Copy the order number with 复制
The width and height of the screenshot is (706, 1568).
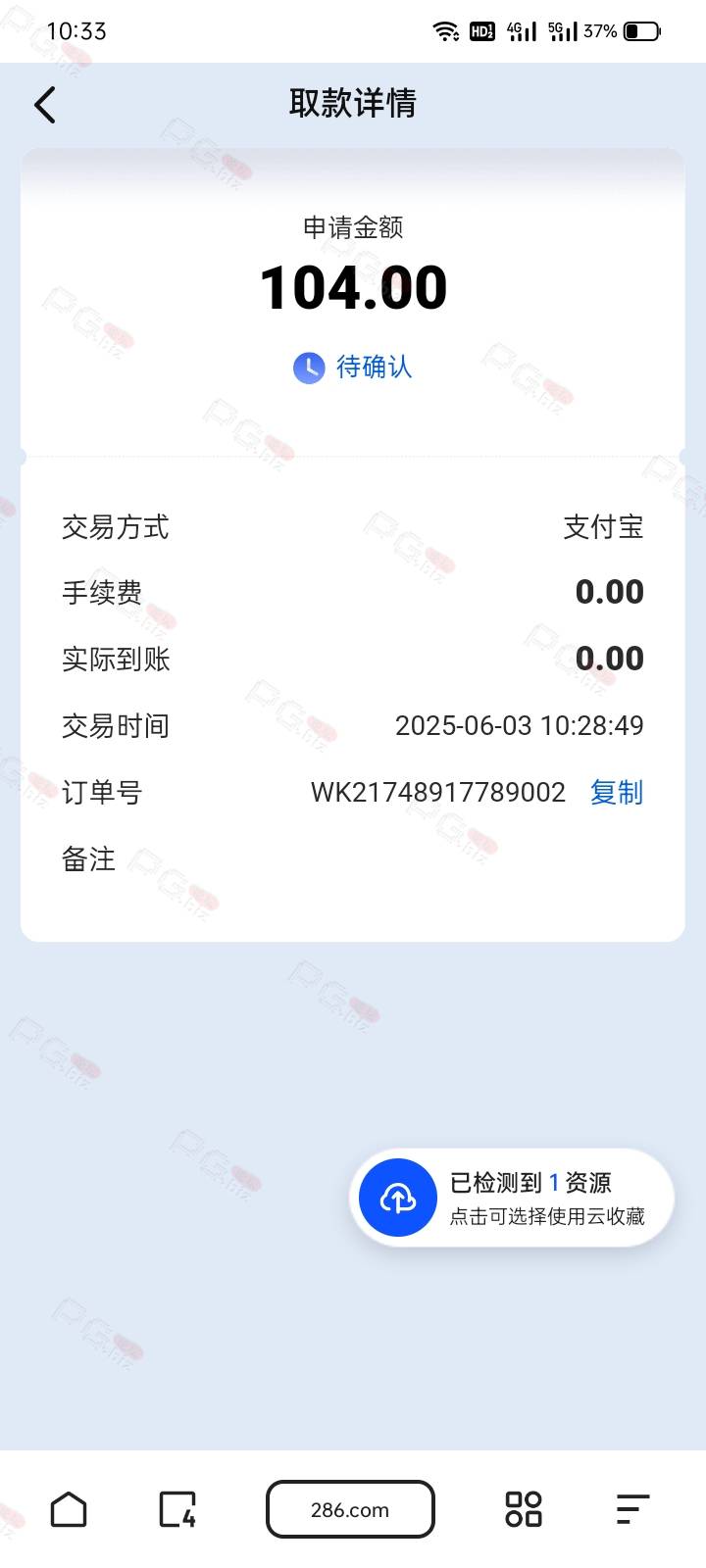click(617, 792)
